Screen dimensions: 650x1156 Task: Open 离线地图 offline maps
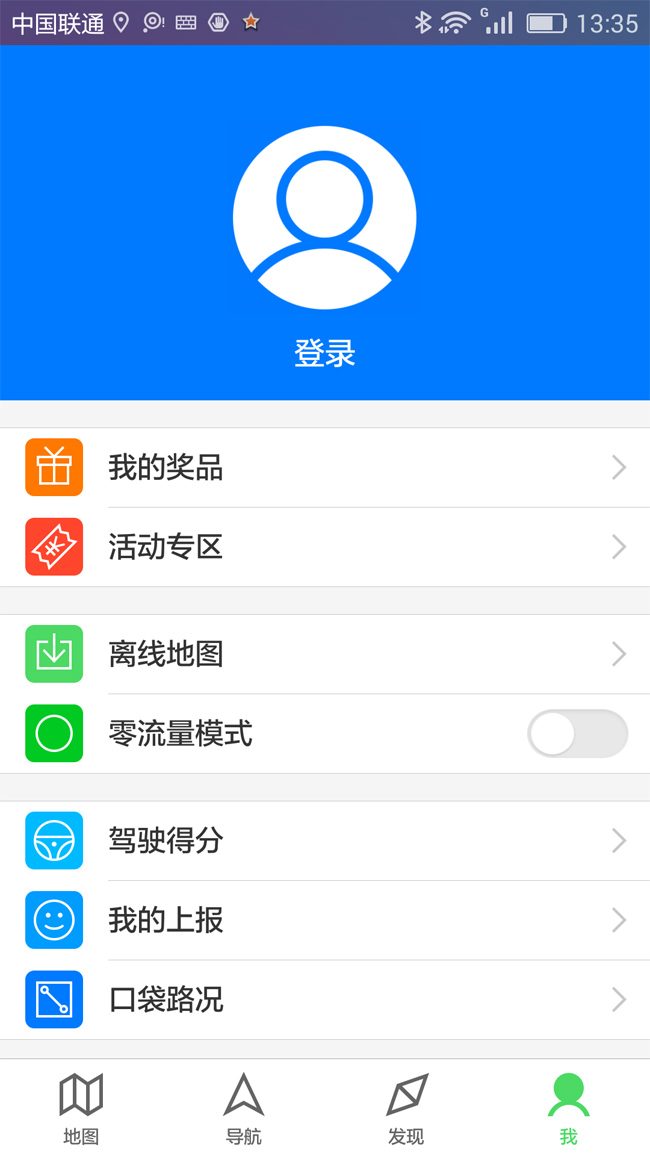coord(325,654)
